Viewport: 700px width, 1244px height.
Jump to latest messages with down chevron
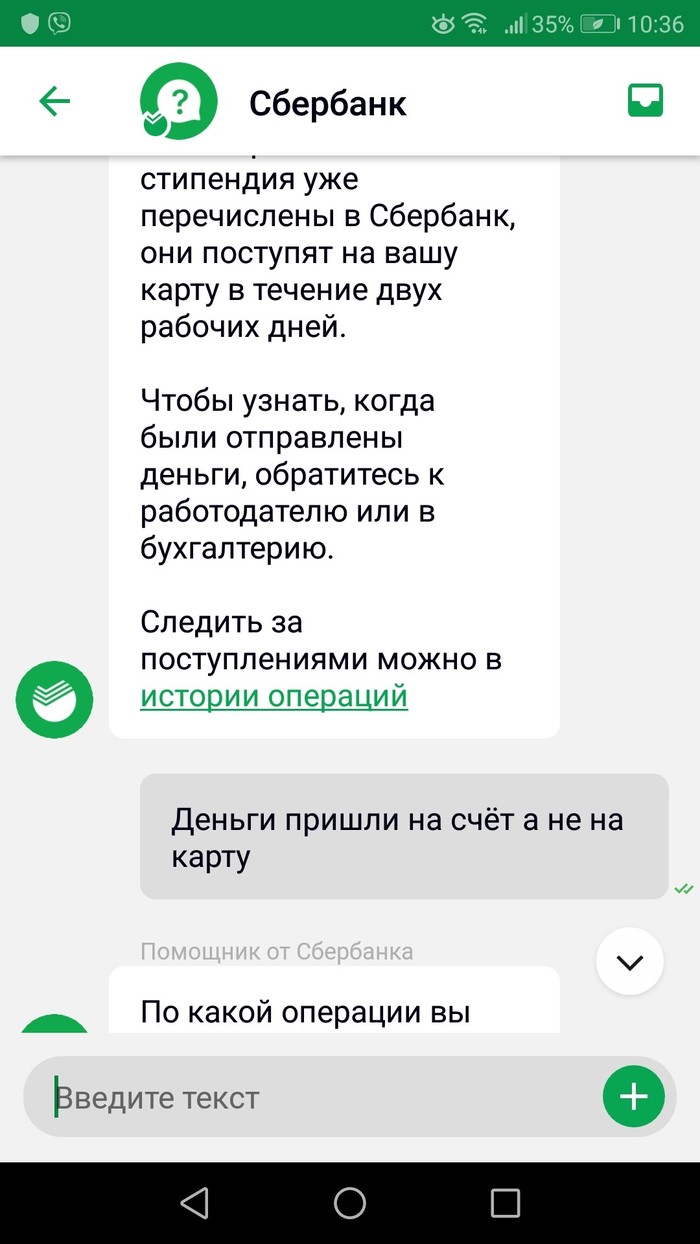(629, 962)
